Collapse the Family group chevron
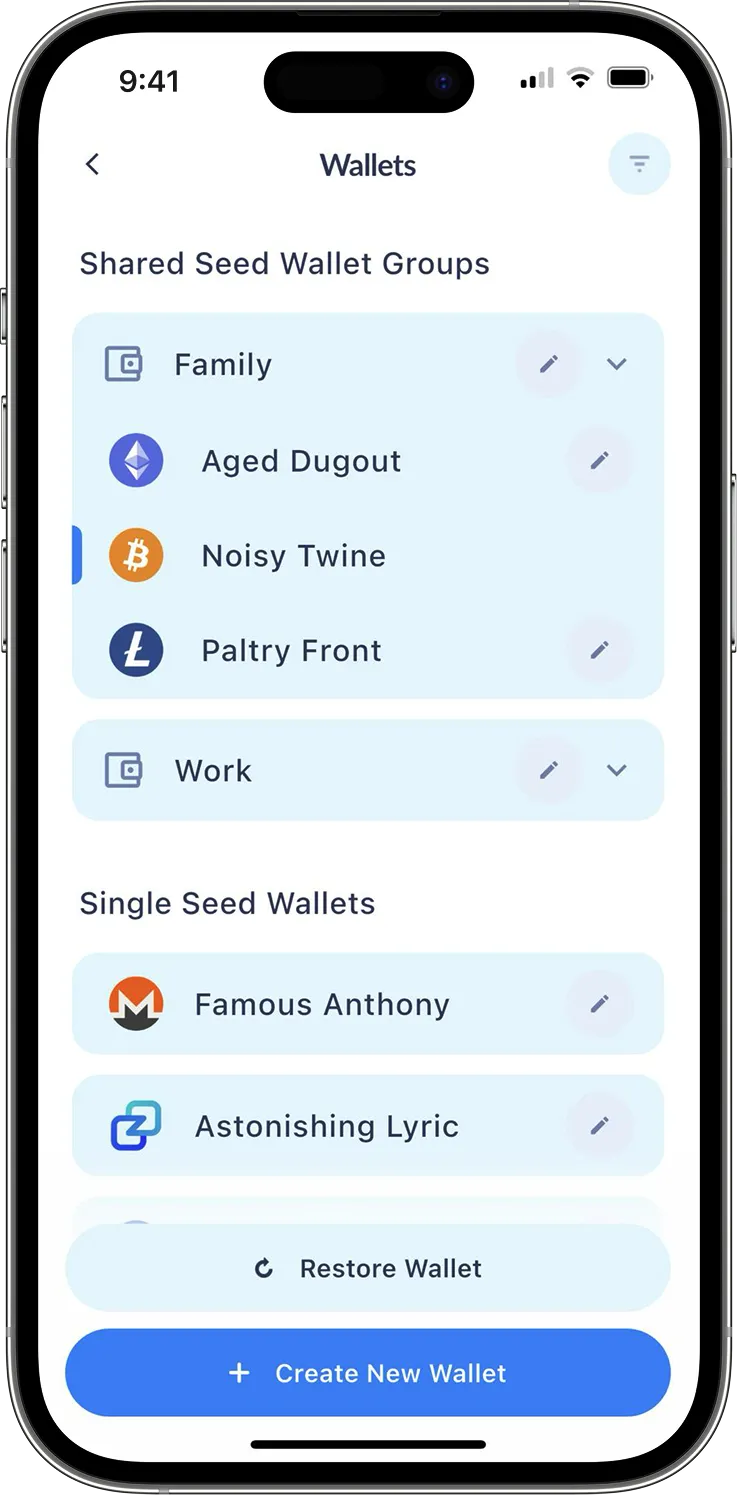Screen dimensions: 738x1495 617,364
